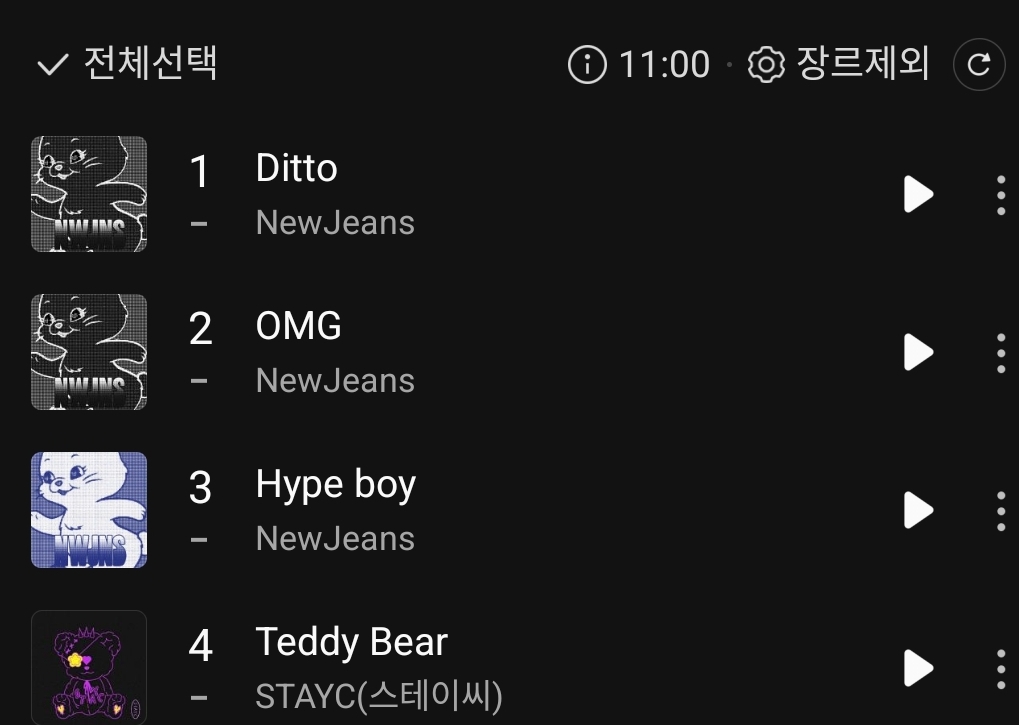Open more options for Hype boy

click(1000, 511)
